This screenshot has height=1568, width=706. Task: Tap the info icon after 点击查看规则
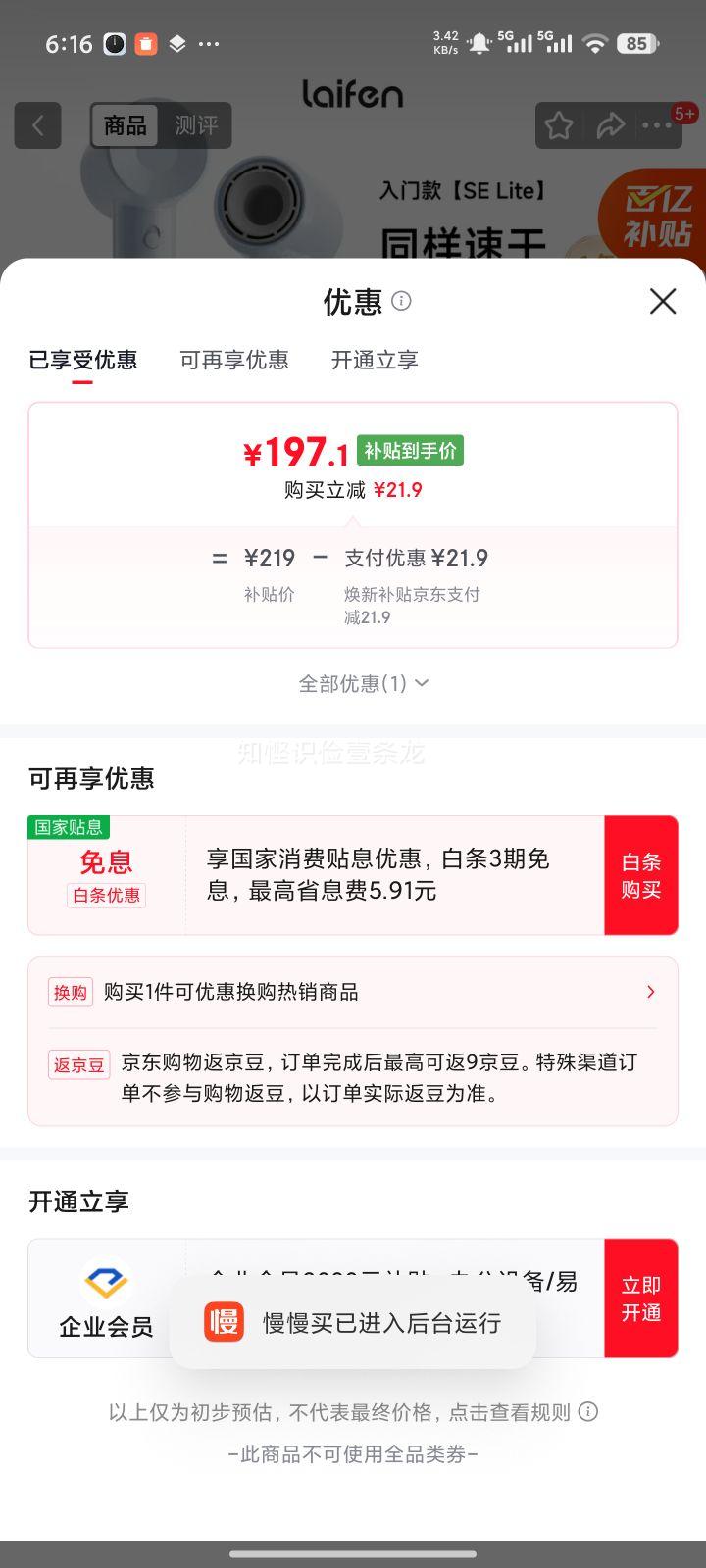[x=588, y=1412]
